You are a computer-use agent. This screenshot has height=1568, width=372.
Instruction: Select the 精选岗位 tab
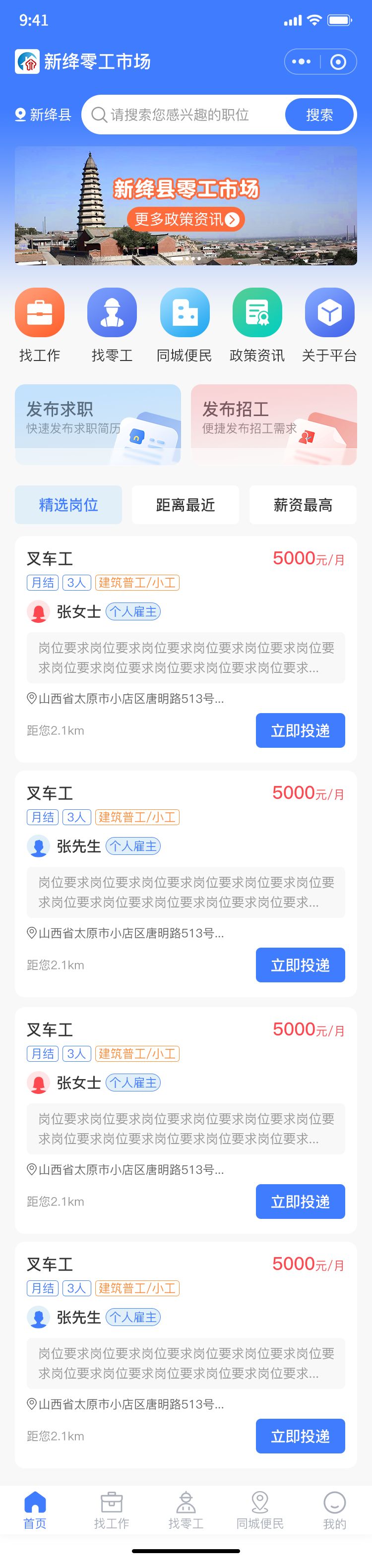coord(68,505)
